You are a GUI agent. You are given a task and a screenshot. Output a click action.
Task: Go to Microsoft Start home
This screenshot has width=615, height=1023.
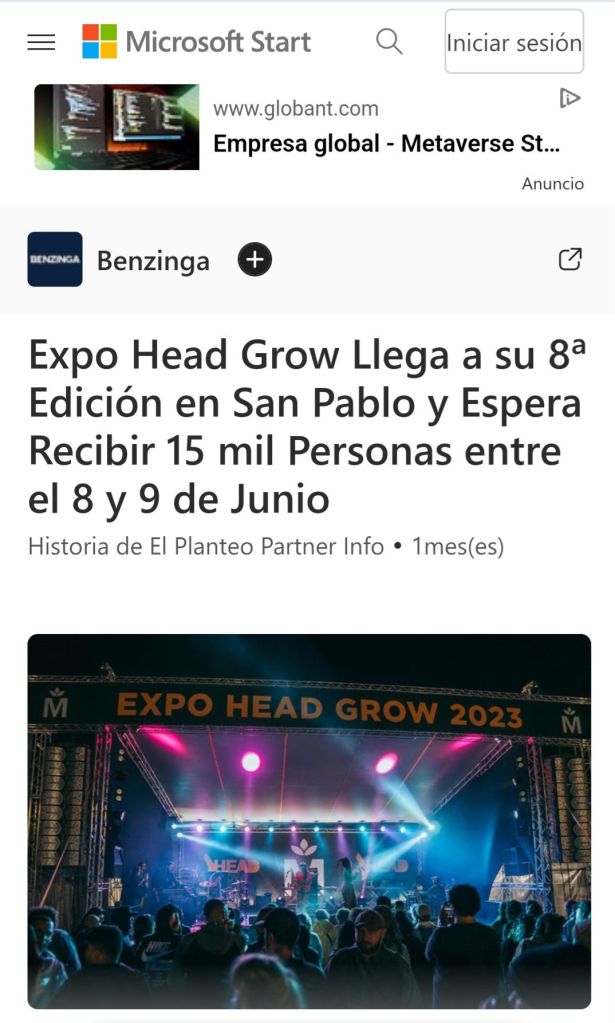[196, 42]
